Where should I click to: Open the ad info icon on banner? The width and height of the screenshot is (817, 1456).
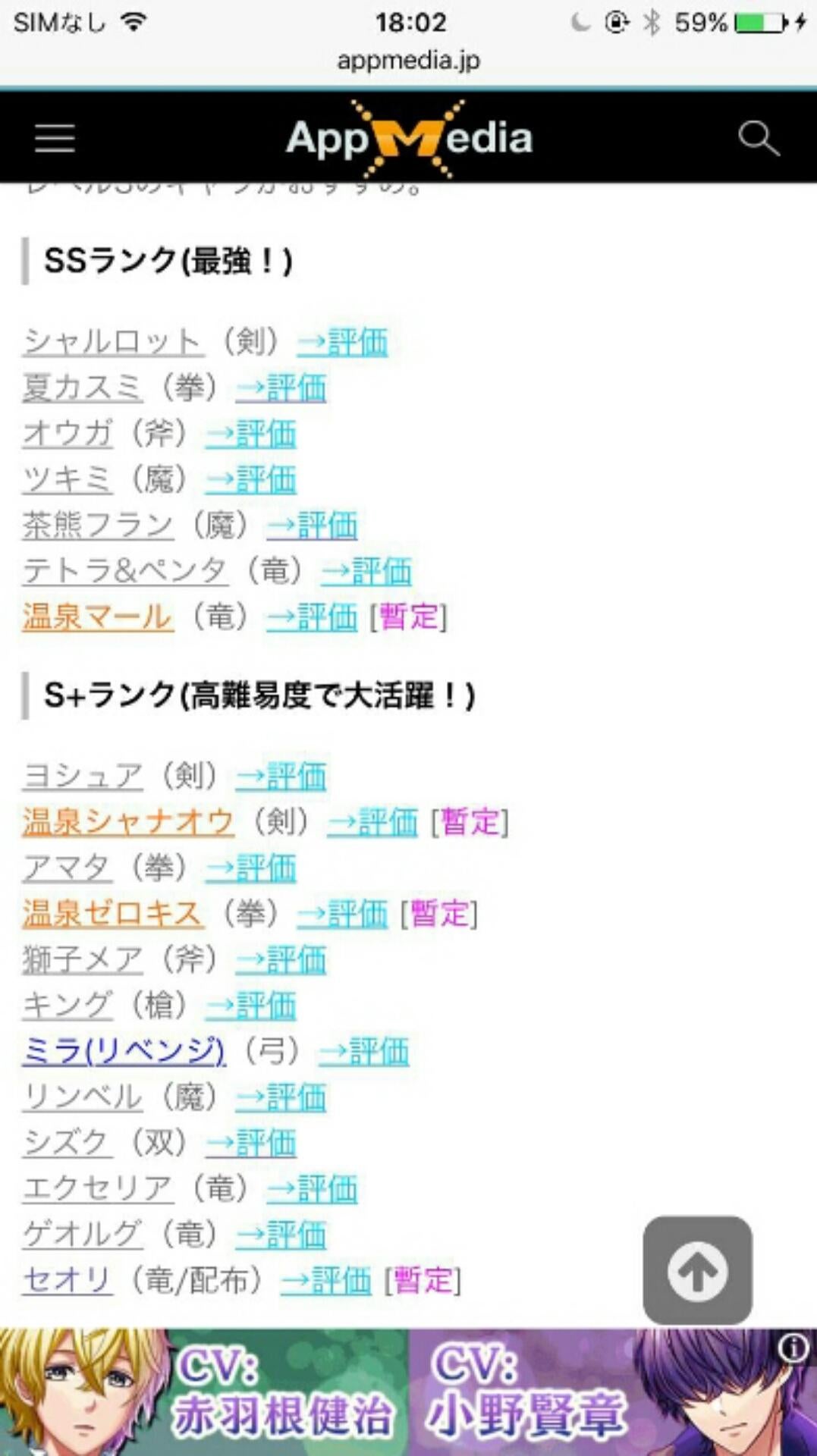pos(793,1348)
